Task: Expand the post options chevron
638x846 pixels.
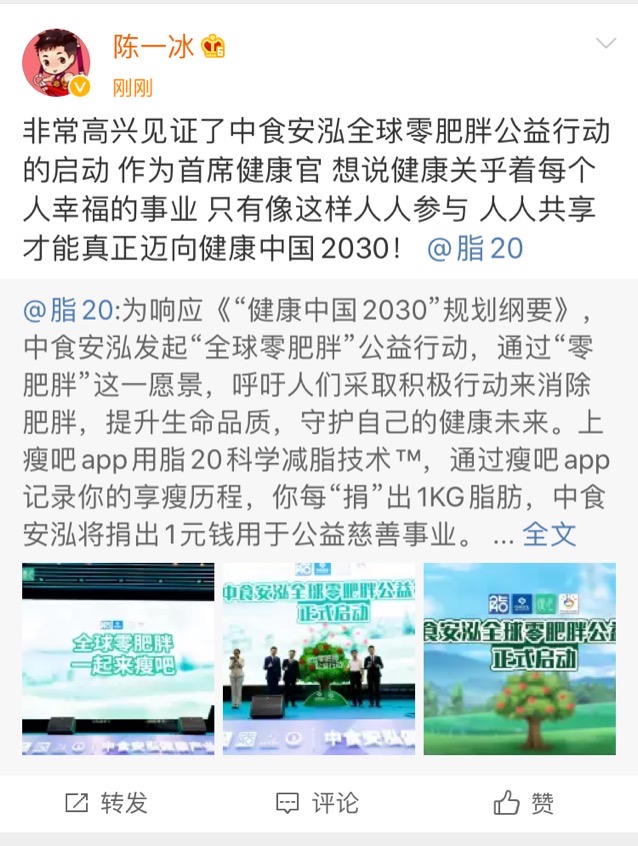Action: (606, 43)
